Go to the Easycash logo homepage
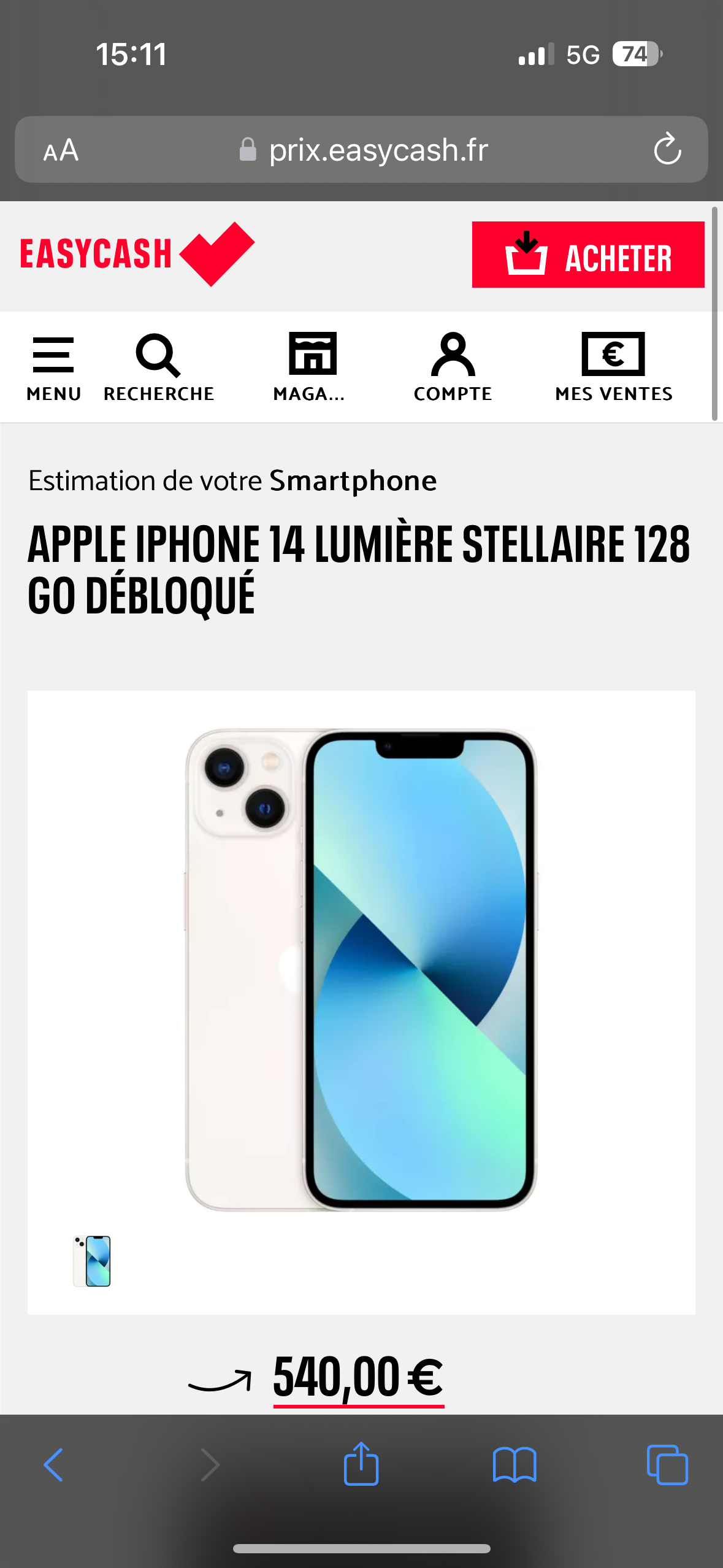The image size is (723, 1568). point(137,254)
